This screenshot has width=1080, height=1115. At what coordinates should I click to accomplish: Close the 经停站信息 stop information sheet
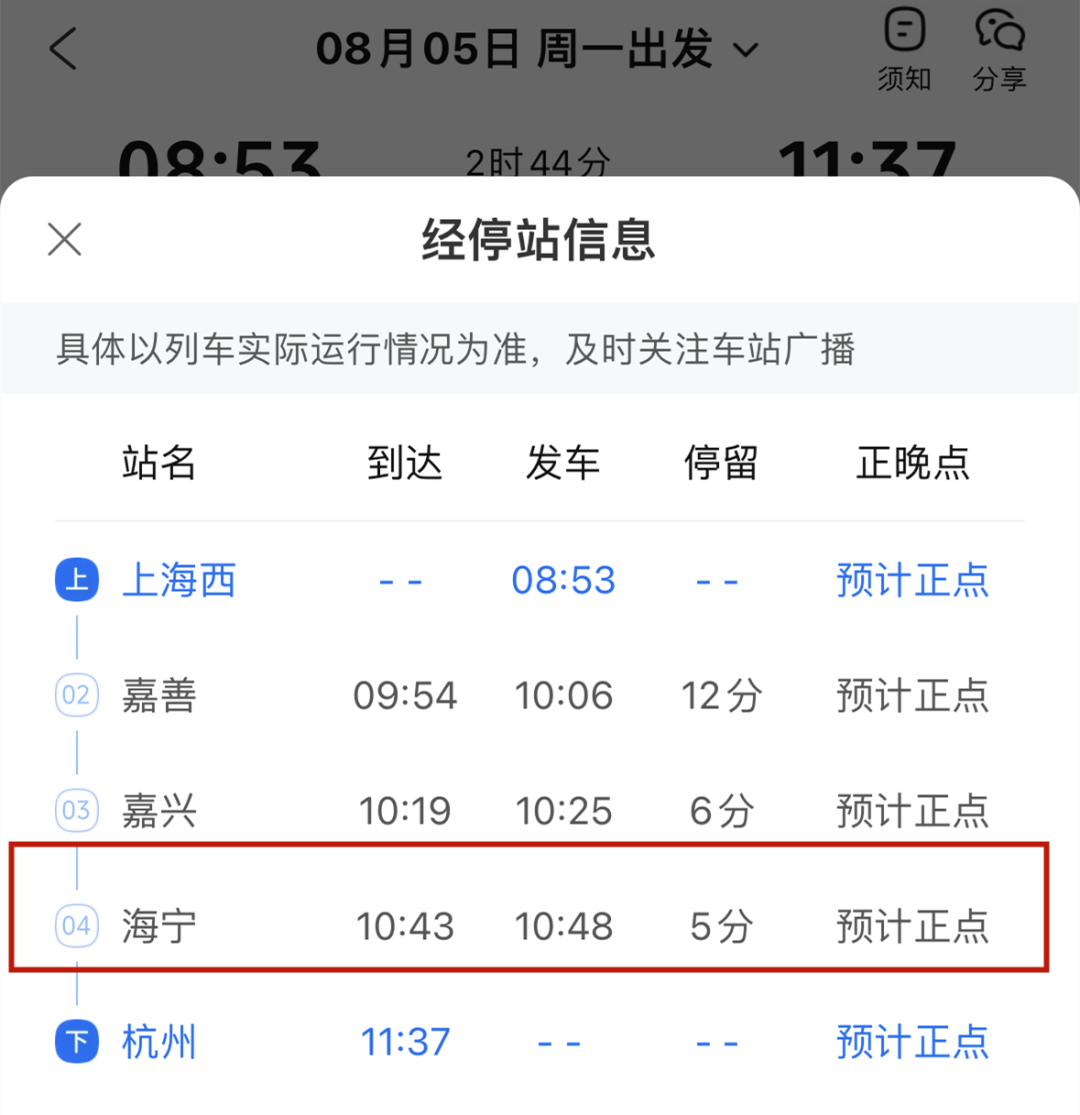(65, 240)
